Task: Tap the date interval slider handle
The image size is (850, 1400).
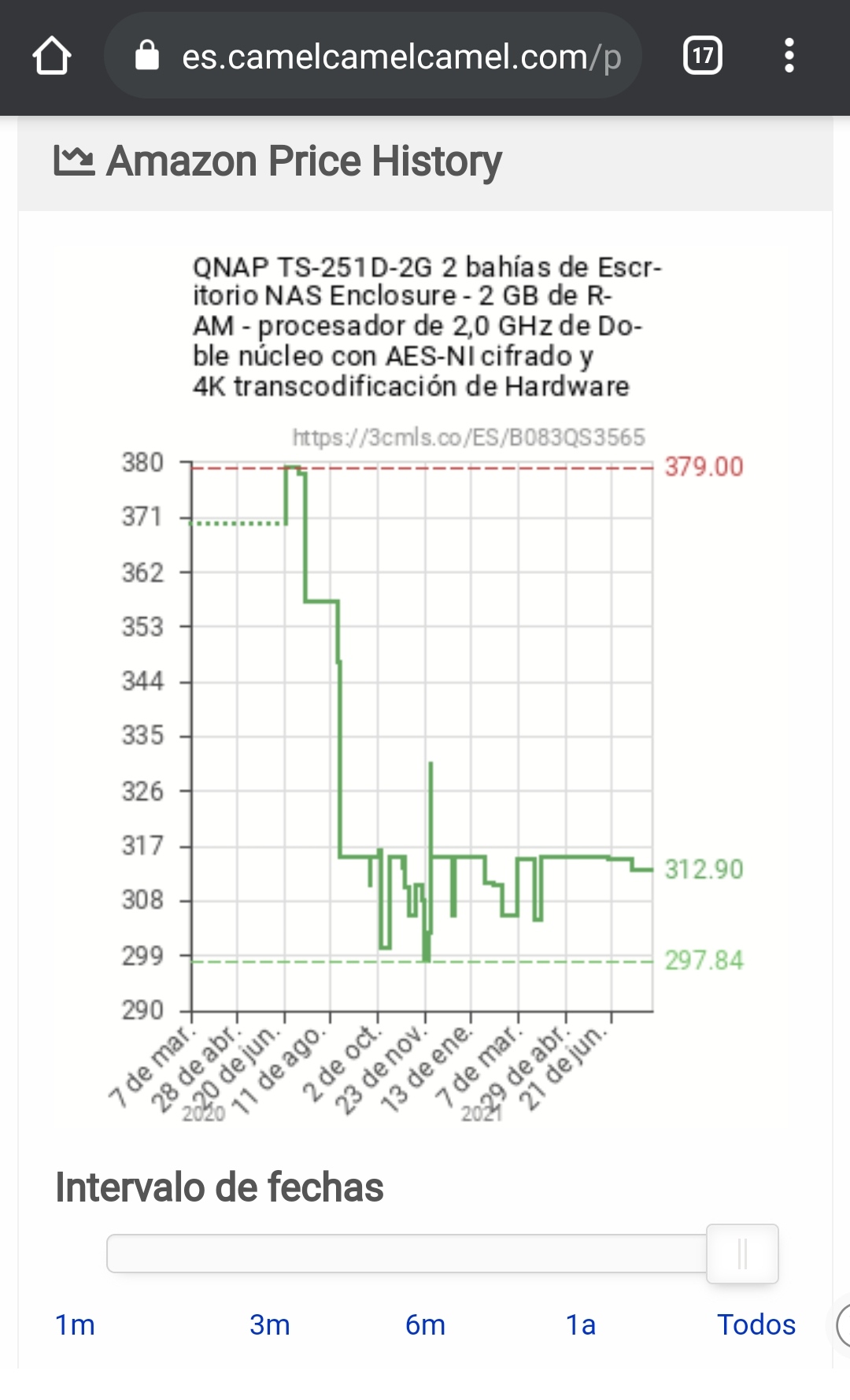Action: pyautogui.click(x=742, y=1254)
